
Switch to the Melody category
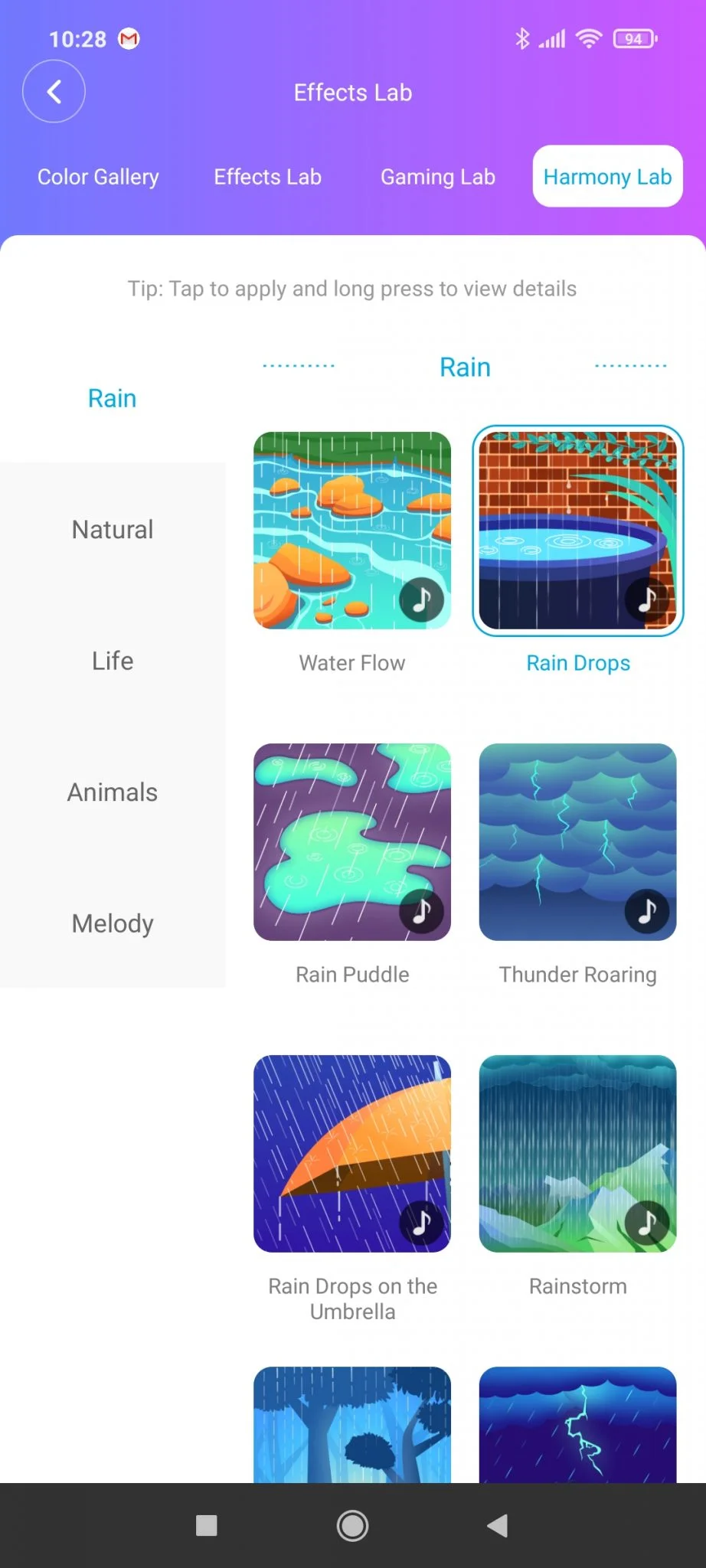click(113, 923)
